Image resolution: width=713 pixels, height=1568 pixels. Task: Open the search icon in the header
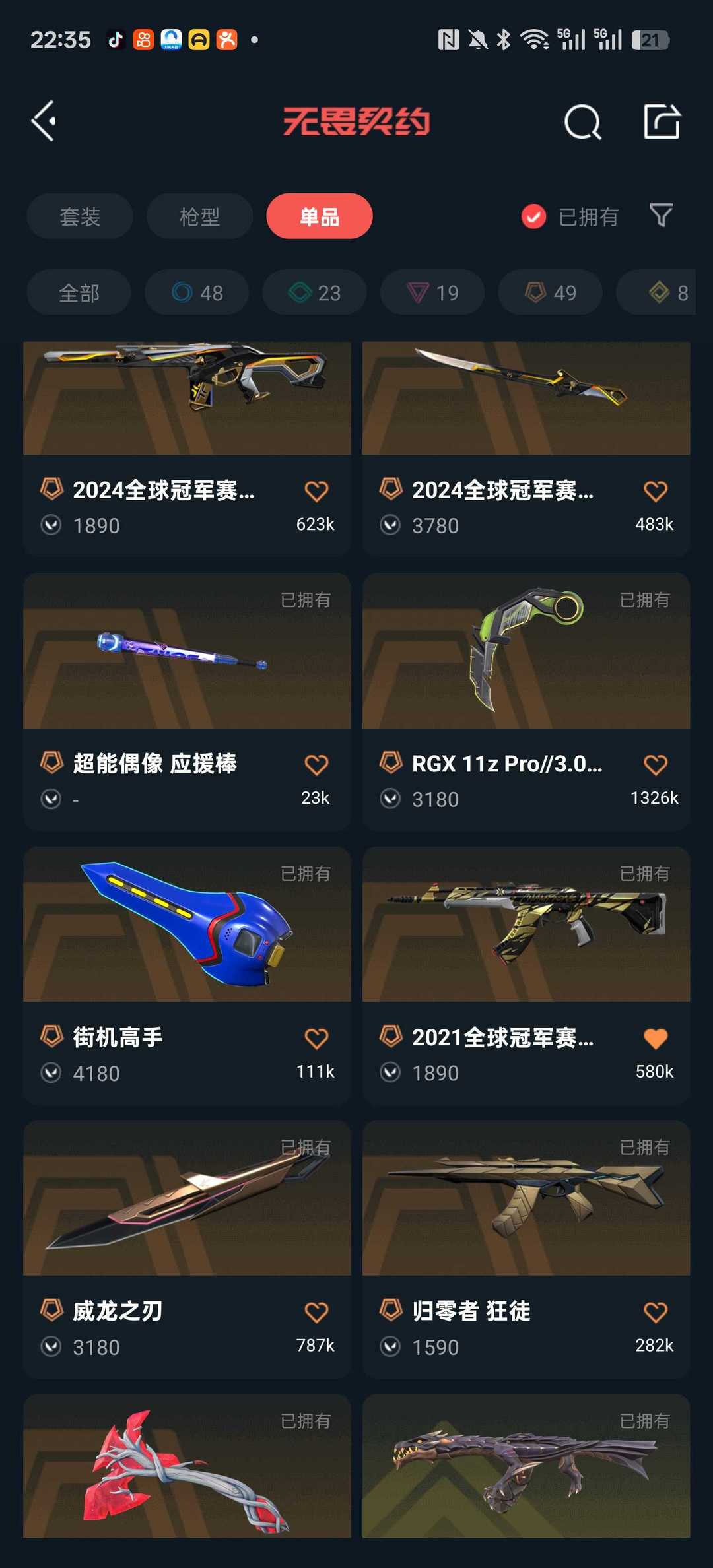click(x=582, y=122)
